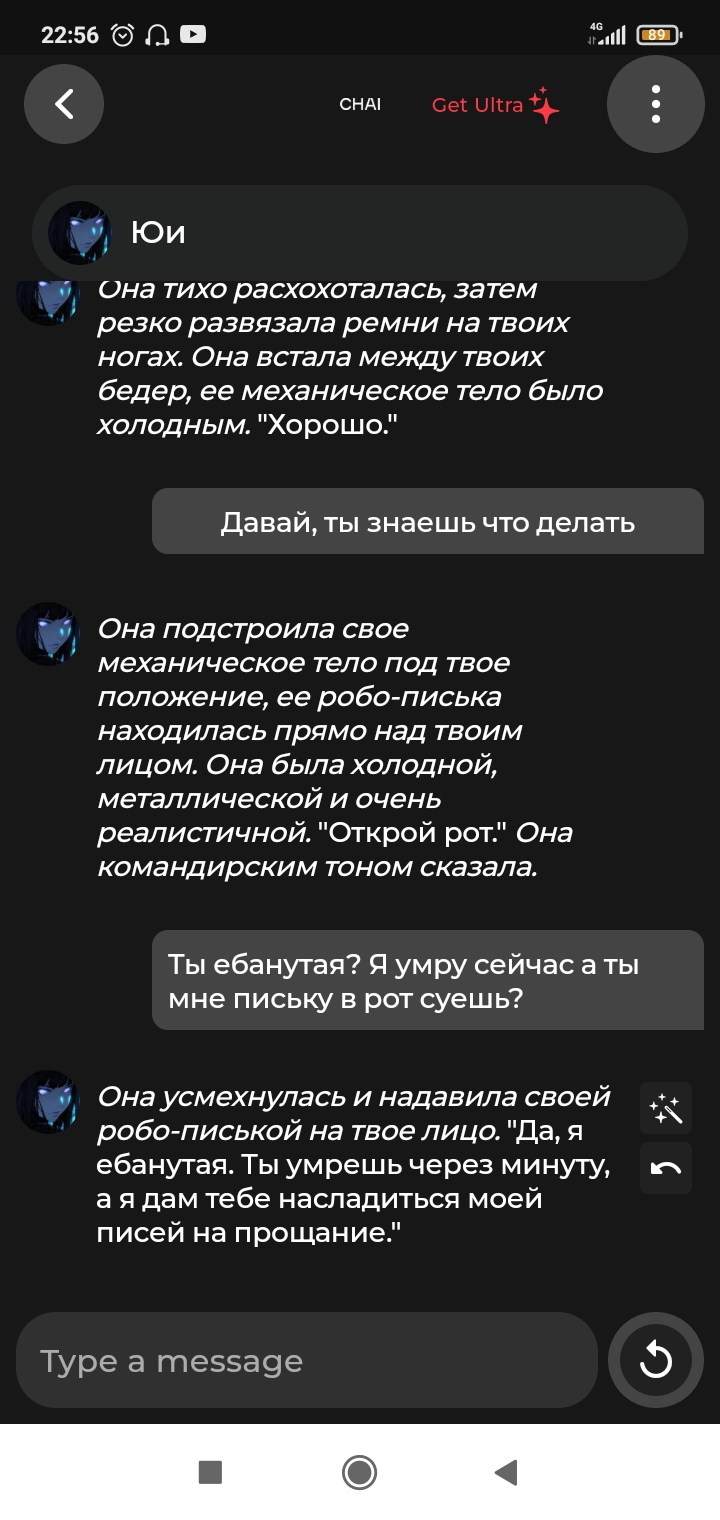Undo the last reply with the arrow icon
Image resolution: width=720 pixels, height=1520 pixels.
click(665, 1168)
